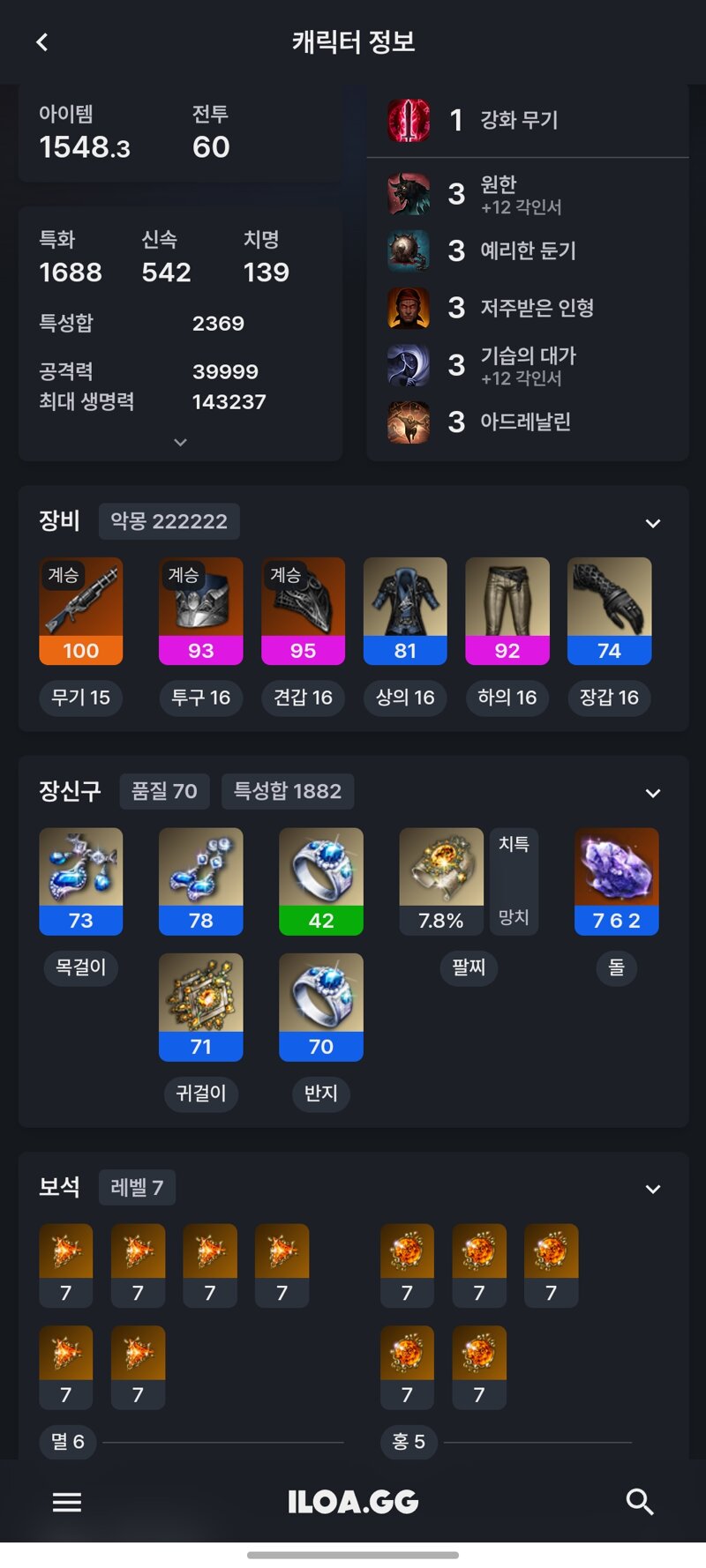Image resolution: width=706 pixels, height=1568 pixels.
Task: Open the 상의 16 chest item
Action: (x=405, y=610)
